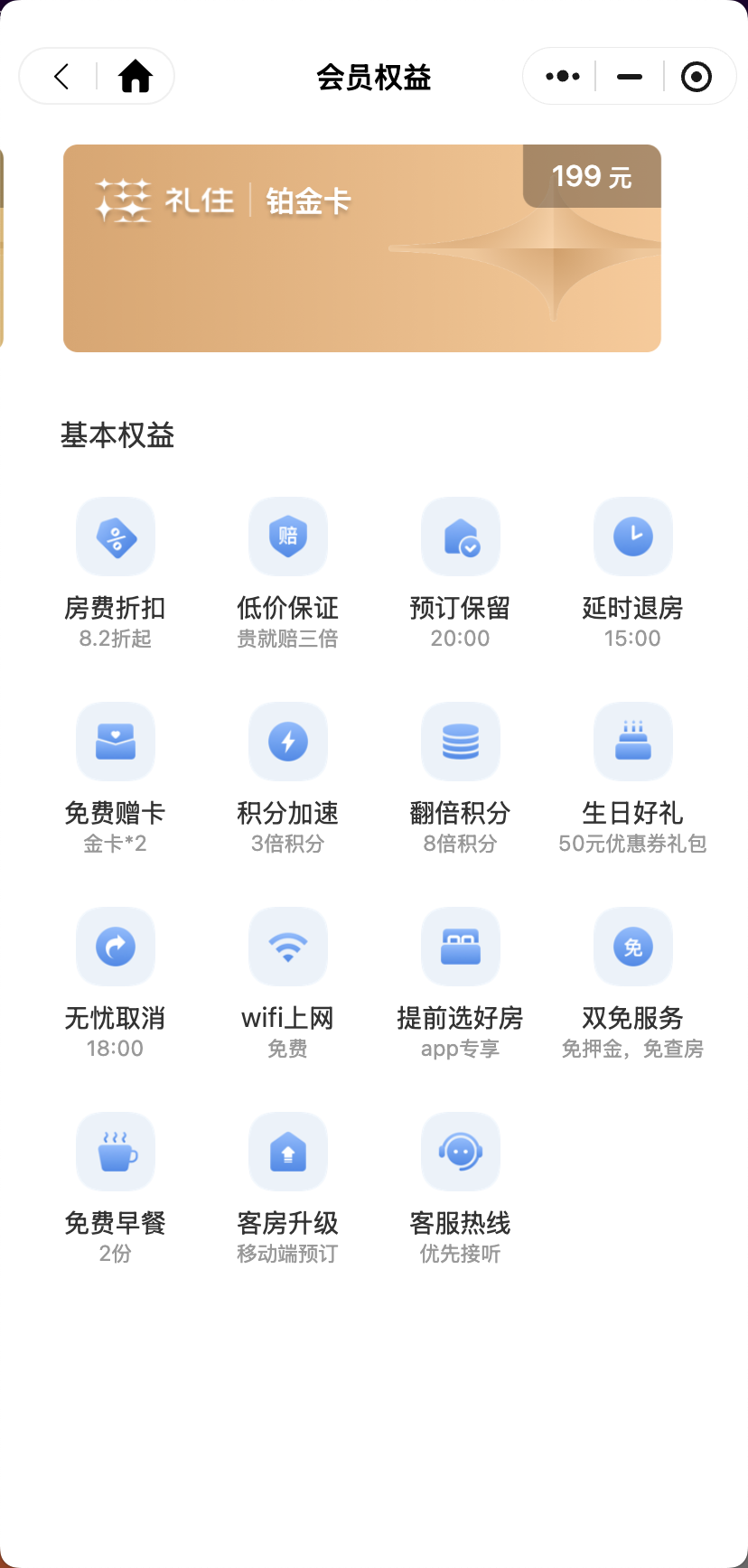Select the 免费赠卡 free card gift icon

[115, 742]
